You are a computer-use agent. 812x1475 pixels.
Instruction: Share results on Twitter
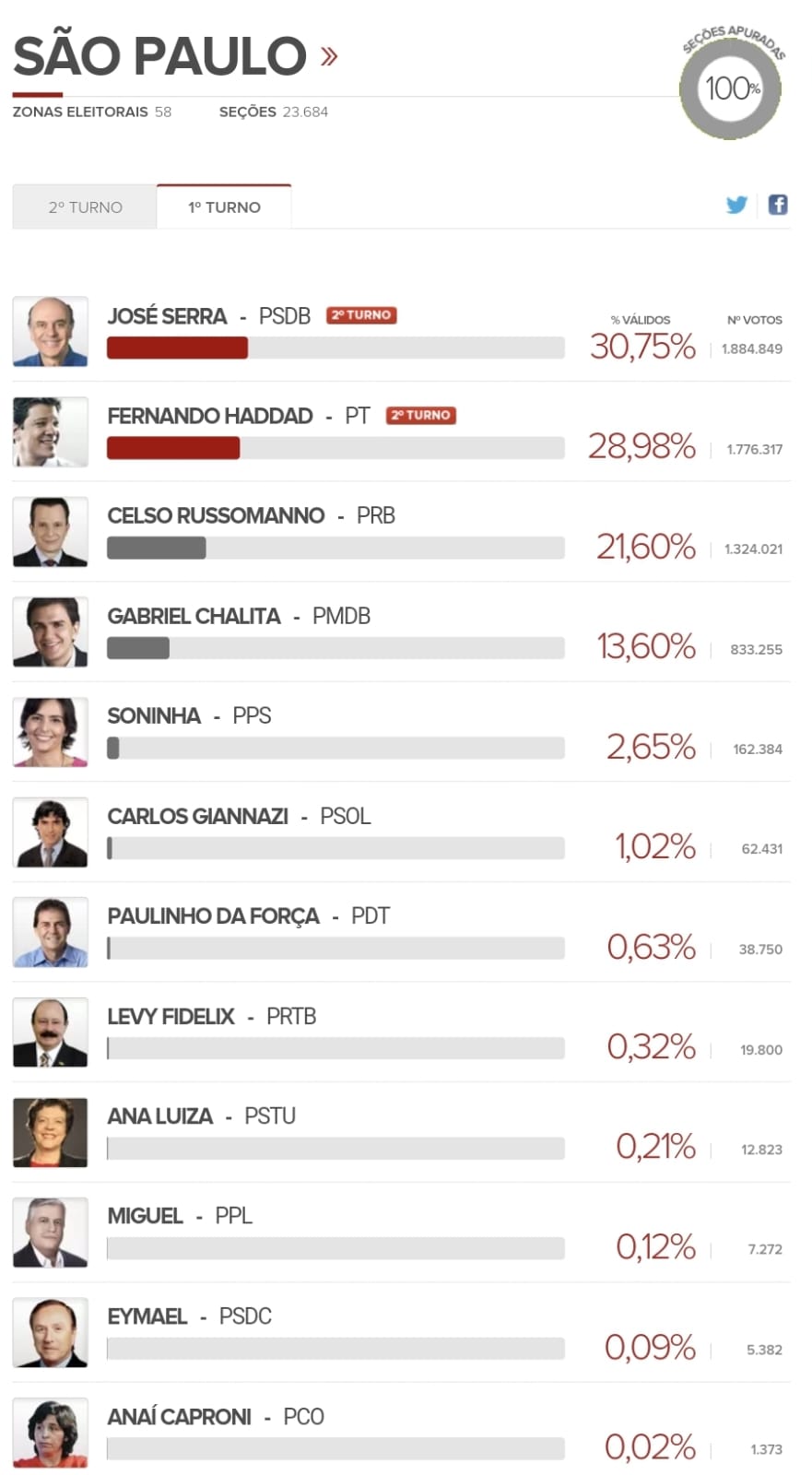coord(736,205)
